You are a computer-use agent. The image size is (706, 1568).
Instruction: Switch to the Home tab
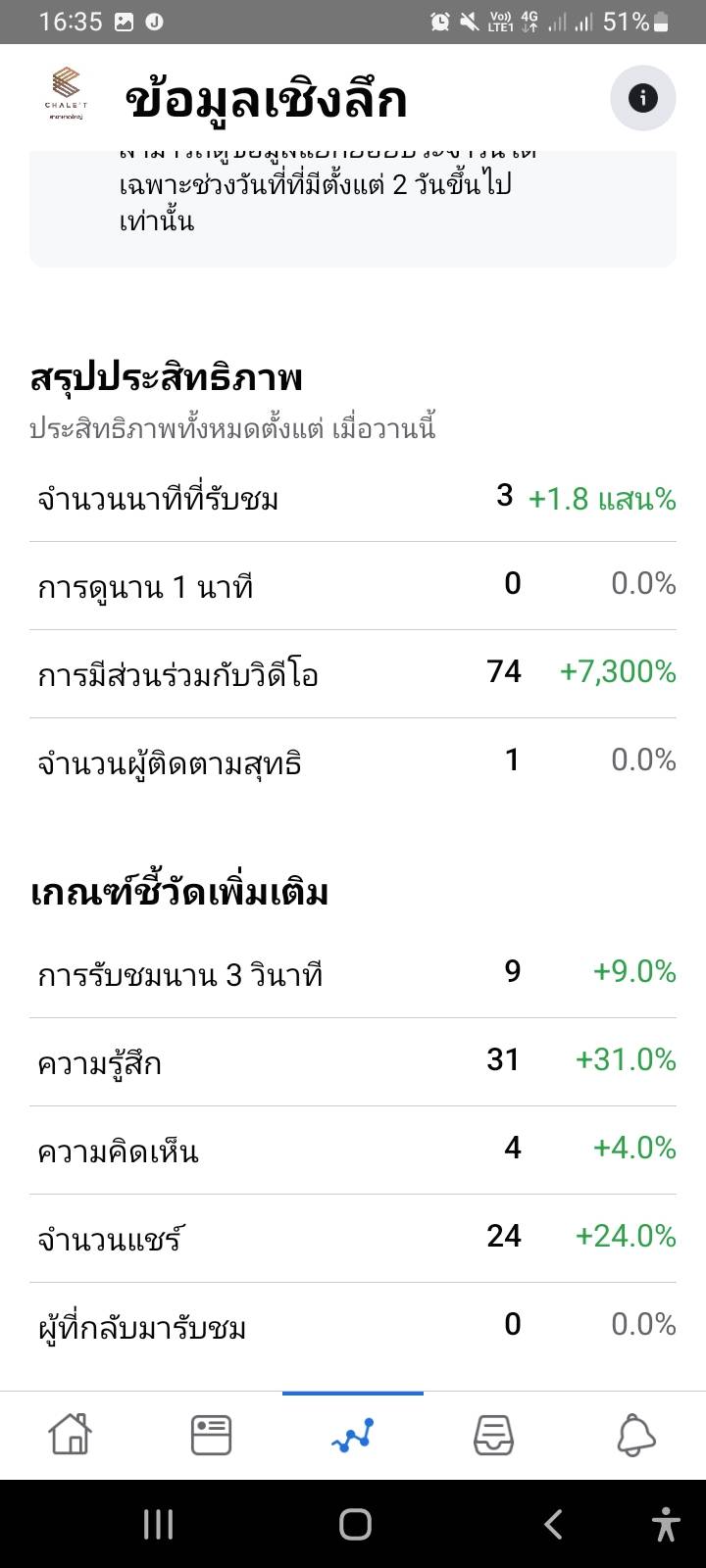(x=71, y=1436)
